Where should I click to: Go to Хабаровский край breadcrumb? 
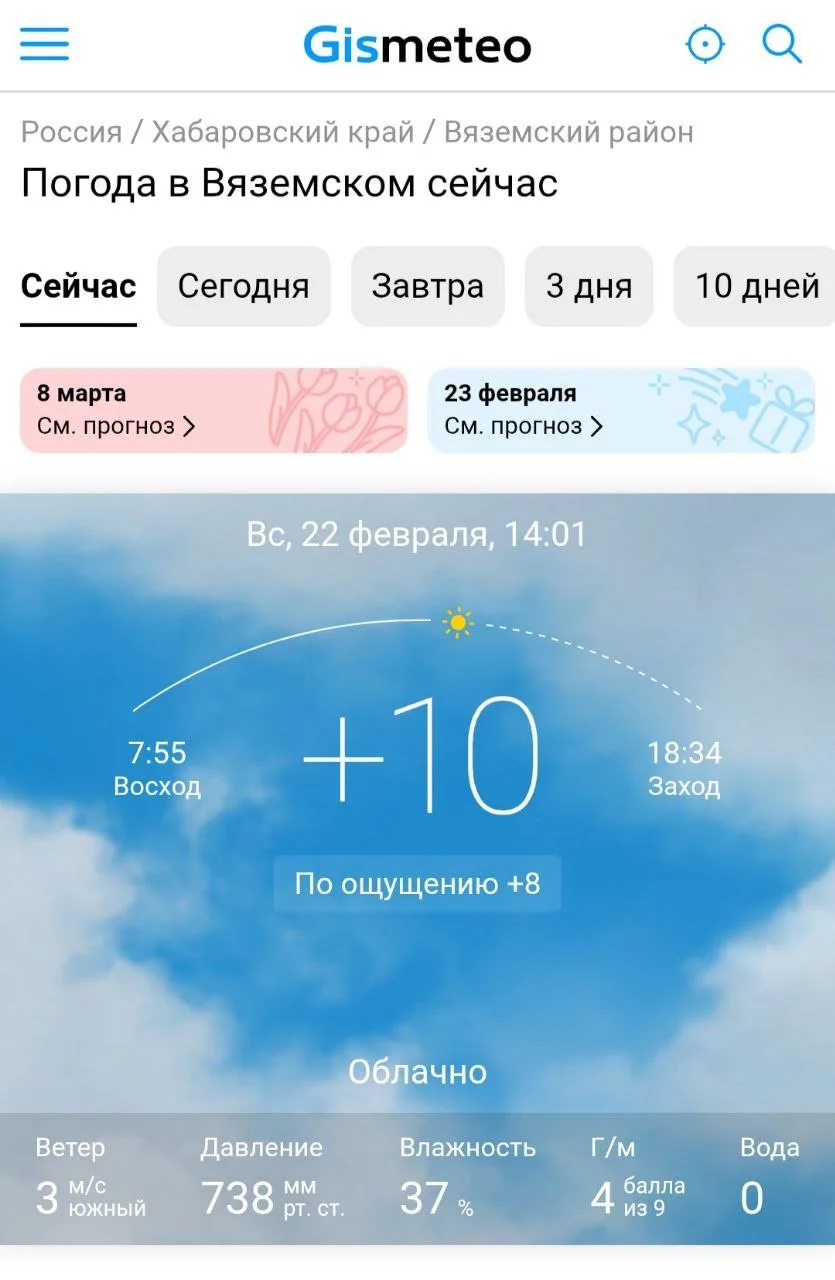point(283,132)
